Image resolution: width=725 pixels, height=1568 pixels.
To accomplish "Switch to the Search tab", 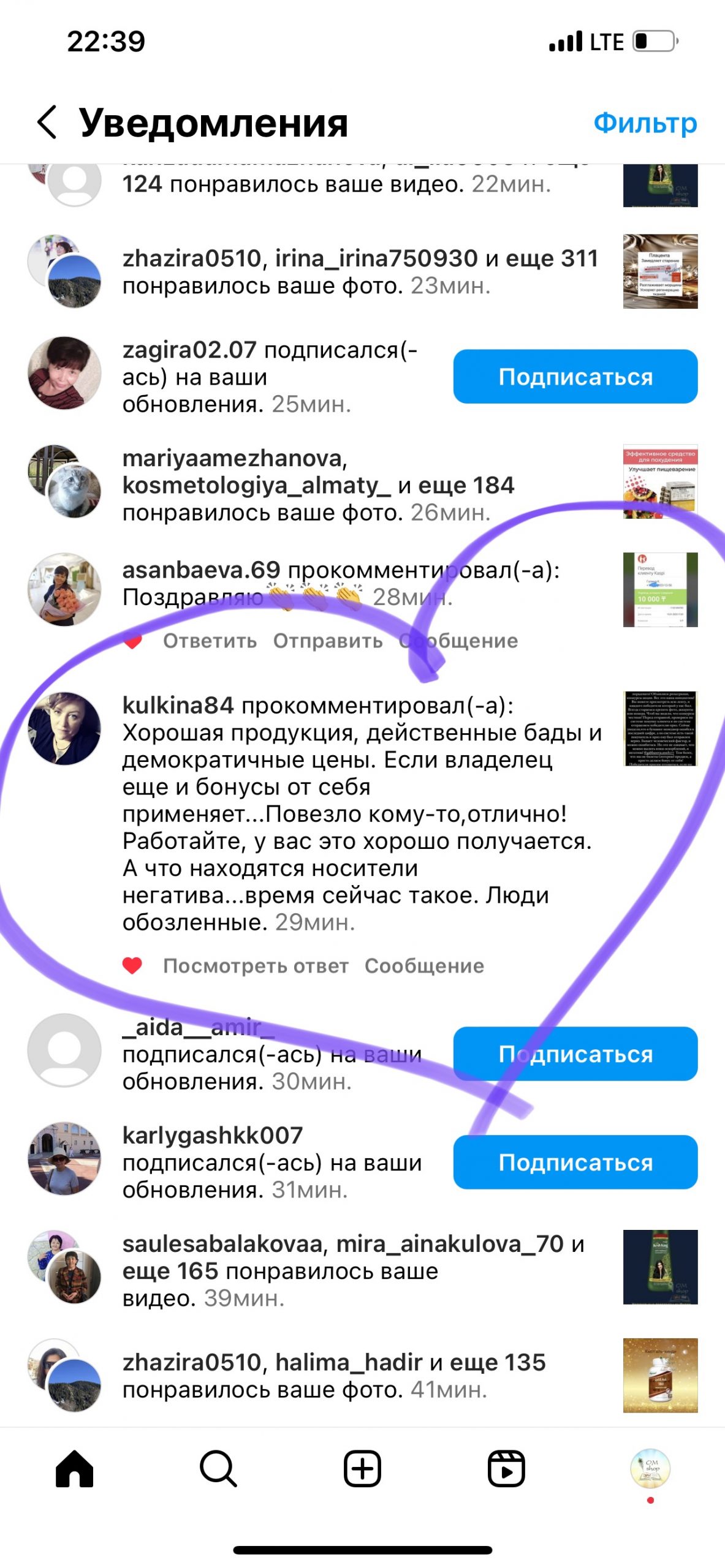I will (x=218, y=1468).
